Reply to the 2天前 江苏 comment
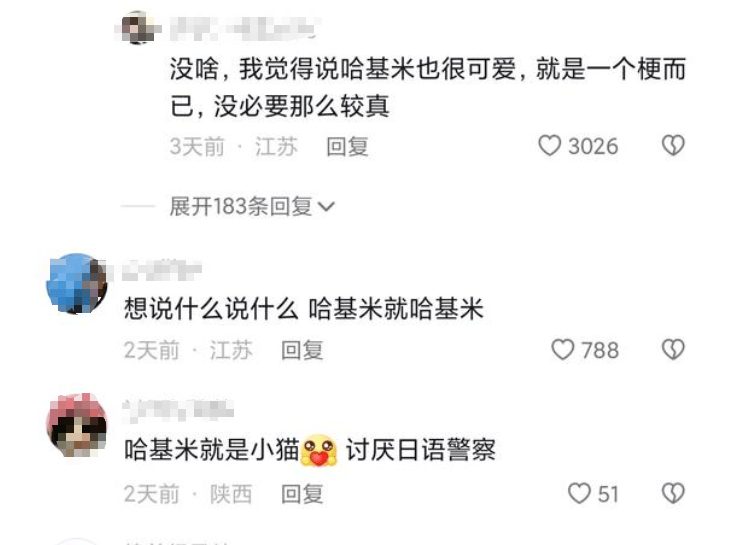746x545 pixels. click(302, 350)
